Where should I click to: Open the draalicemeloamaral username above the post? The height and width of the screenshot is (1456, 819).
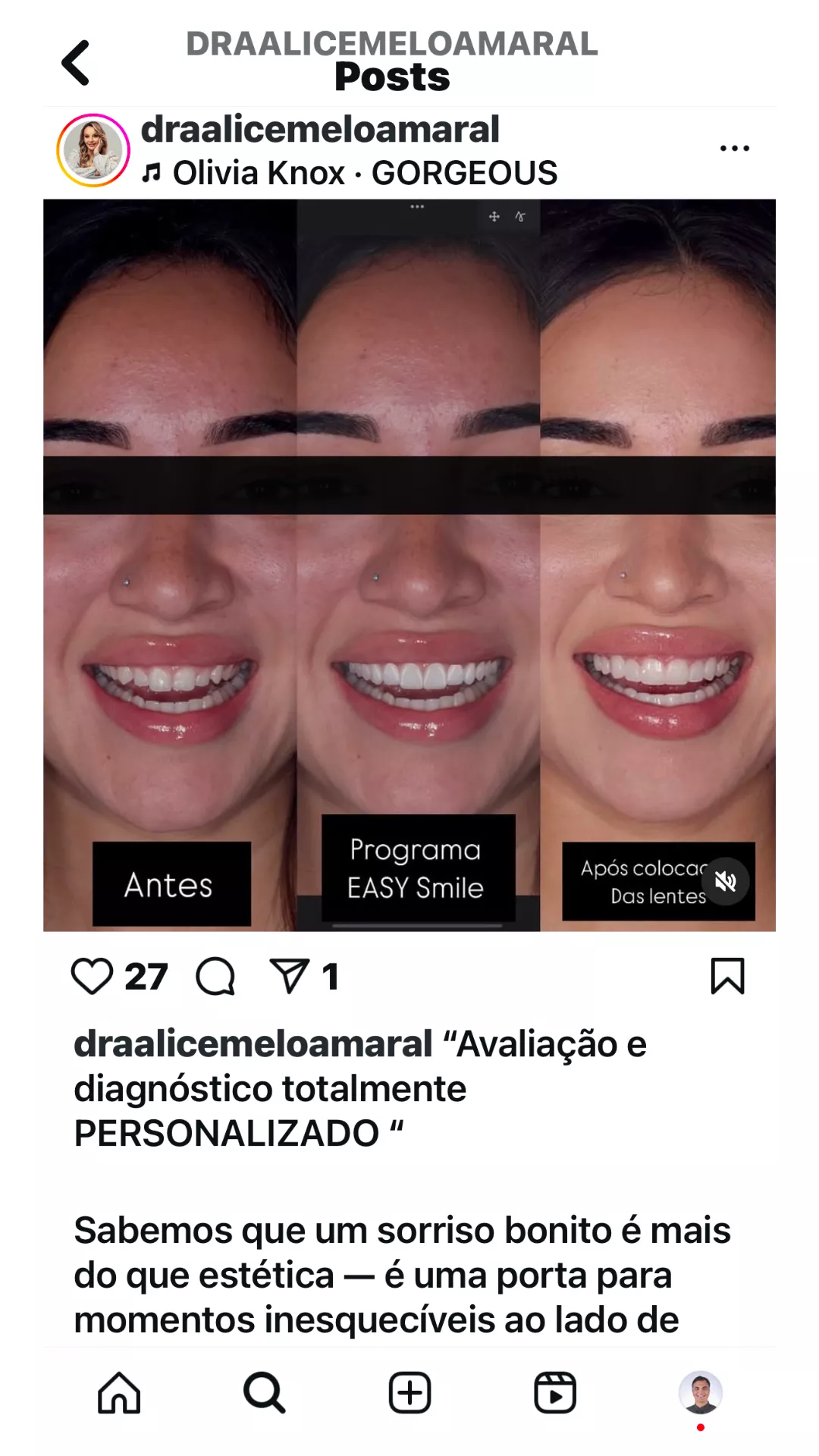(x=320, y=129)
